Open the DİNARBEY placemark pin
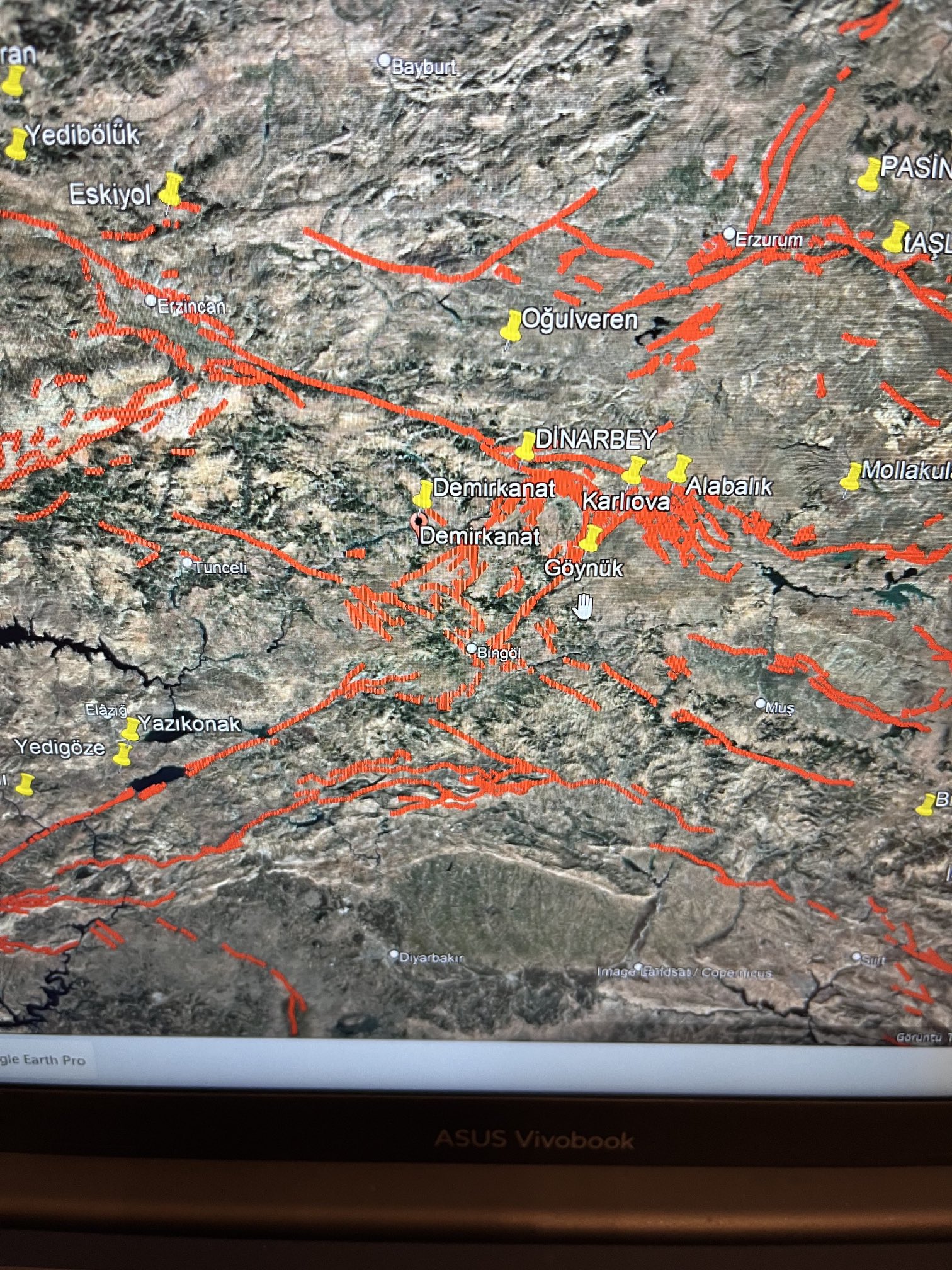This screenshot has width=952, height=1270. [x=525, y=445]
